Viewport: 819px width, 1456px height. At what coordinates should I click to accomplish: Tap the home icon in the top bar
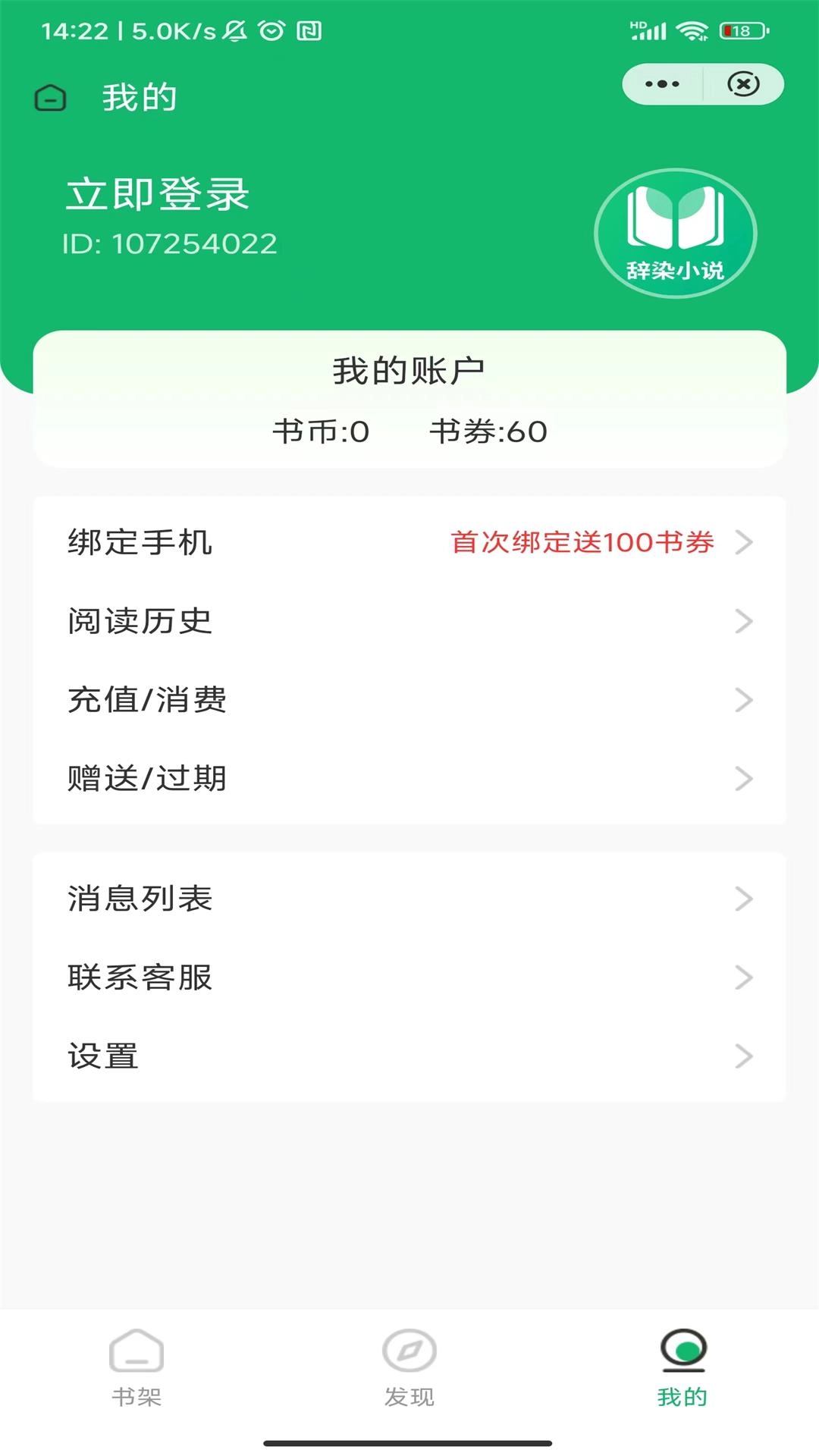coord(50,97)
